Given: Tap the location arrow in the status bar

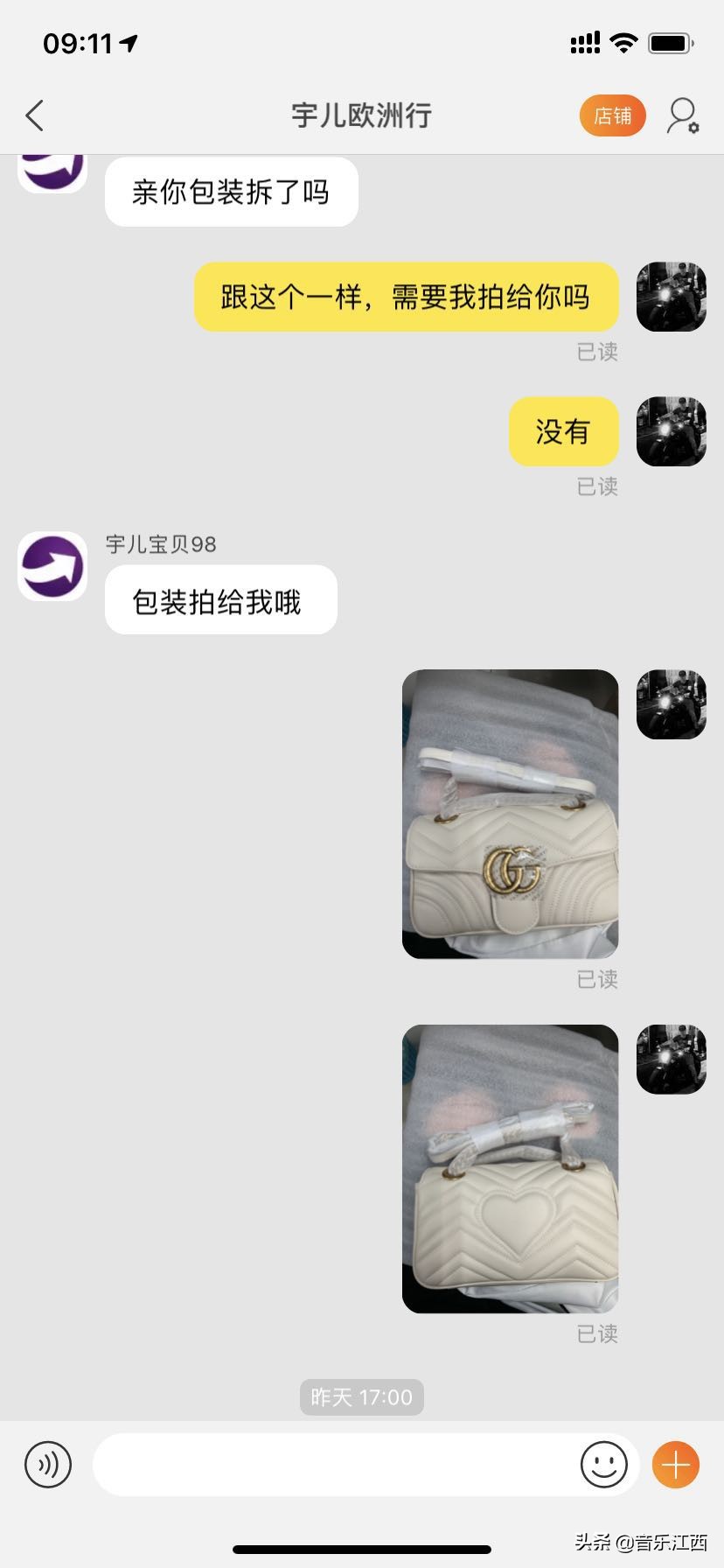Looking at the screenshot, I should (128, 40).
